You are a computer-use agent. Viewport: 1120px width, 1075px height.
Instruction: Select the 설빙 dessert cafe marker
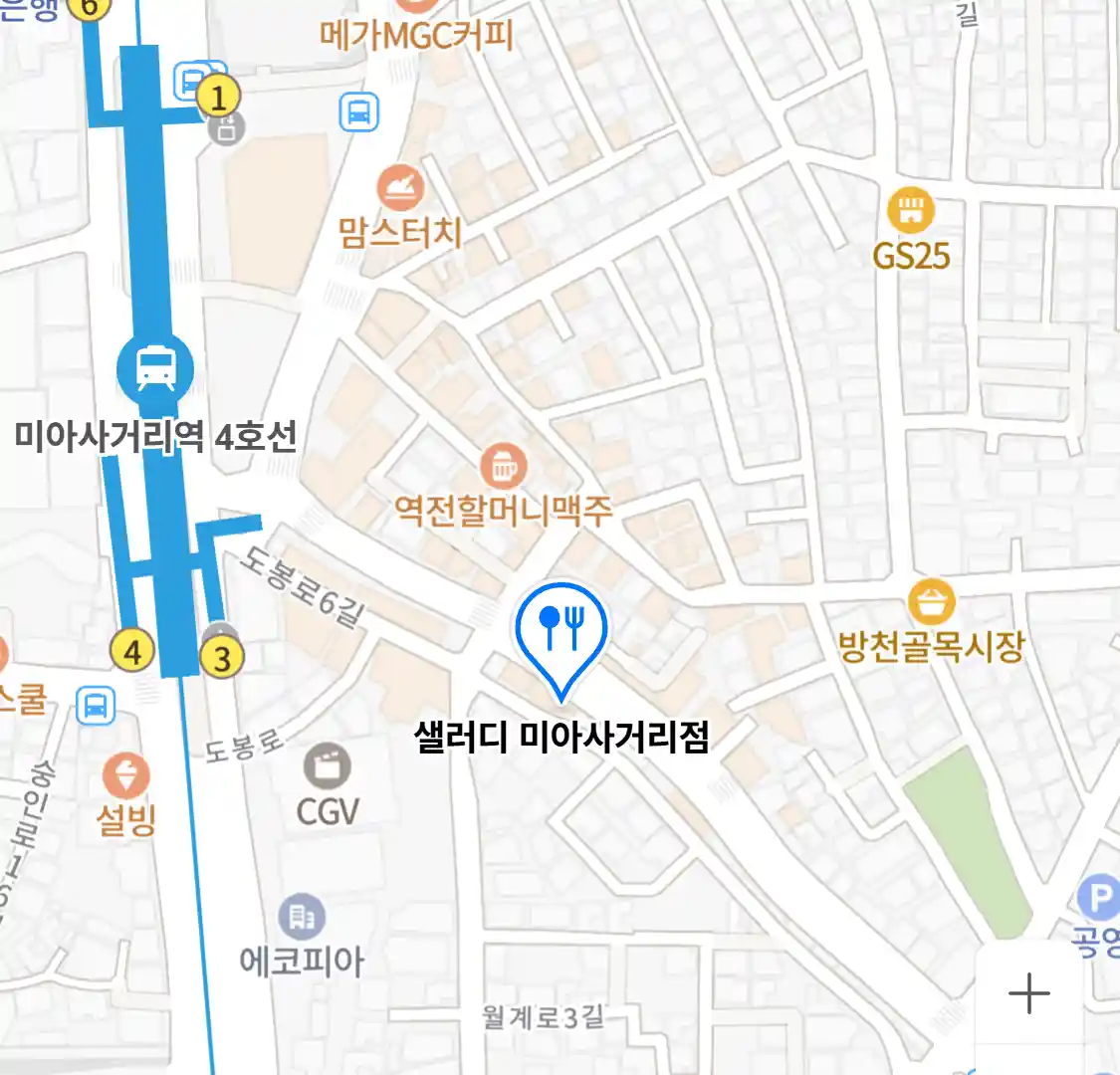tap(125, 775)
